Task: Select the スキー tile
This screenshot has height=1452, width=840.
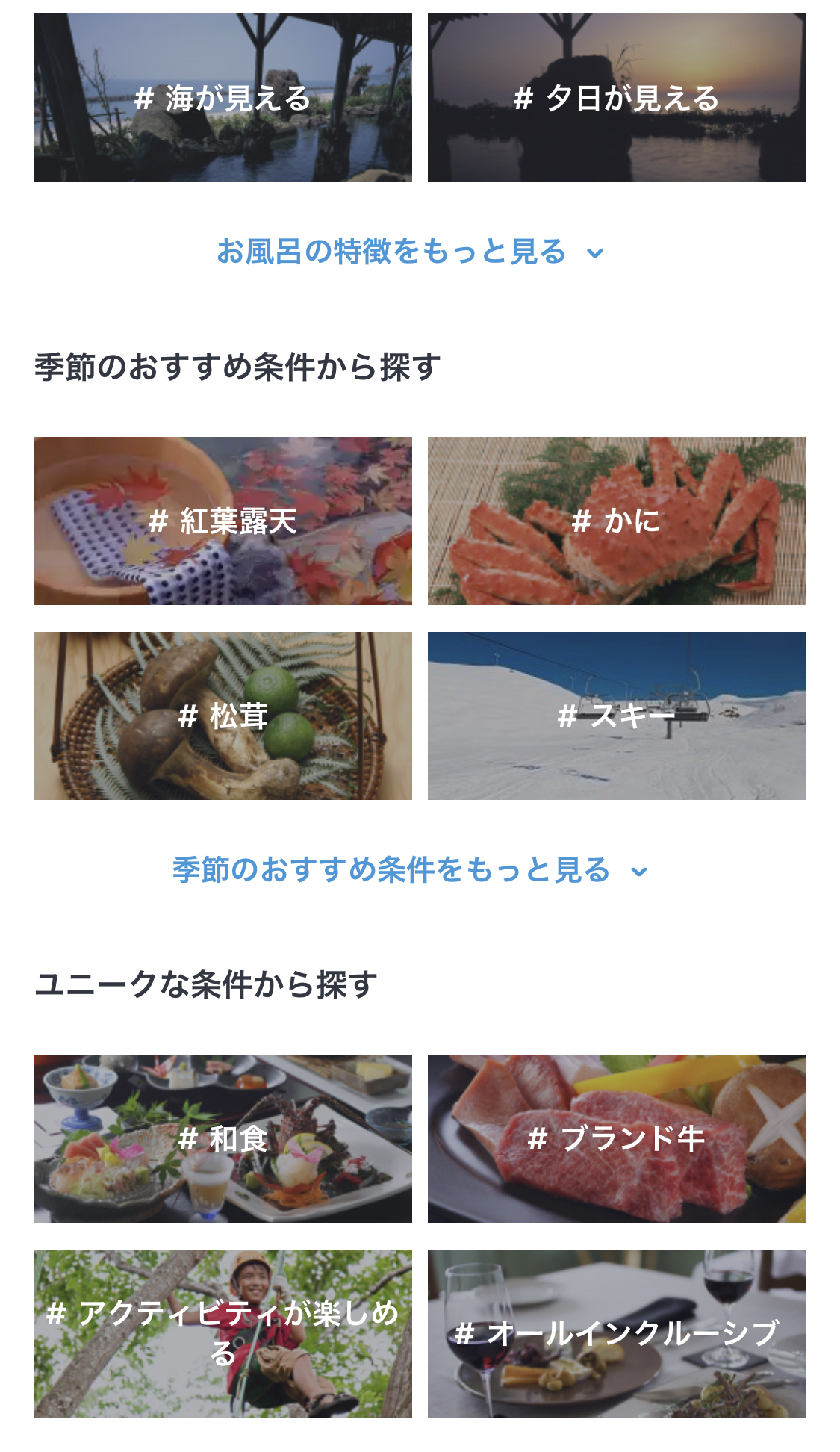Action: point(617,716)
